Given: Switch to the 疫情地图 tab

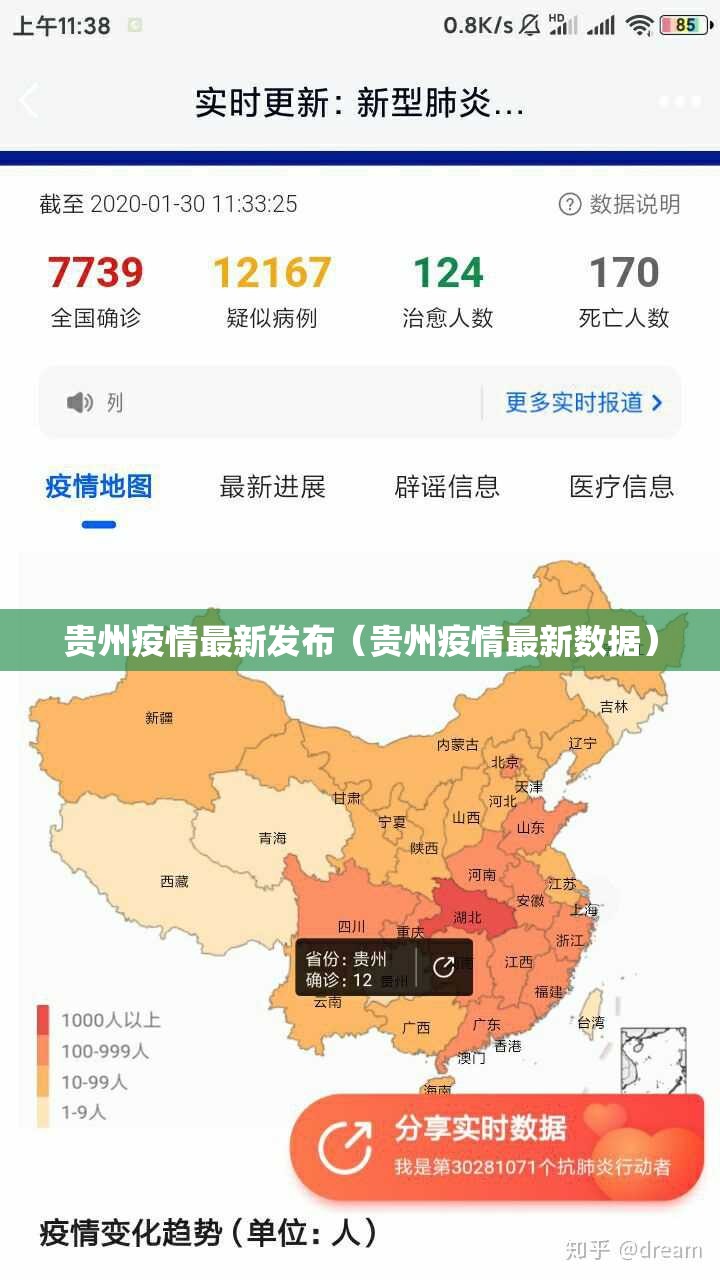Looking at the screenshot, I should coord(99,487).
